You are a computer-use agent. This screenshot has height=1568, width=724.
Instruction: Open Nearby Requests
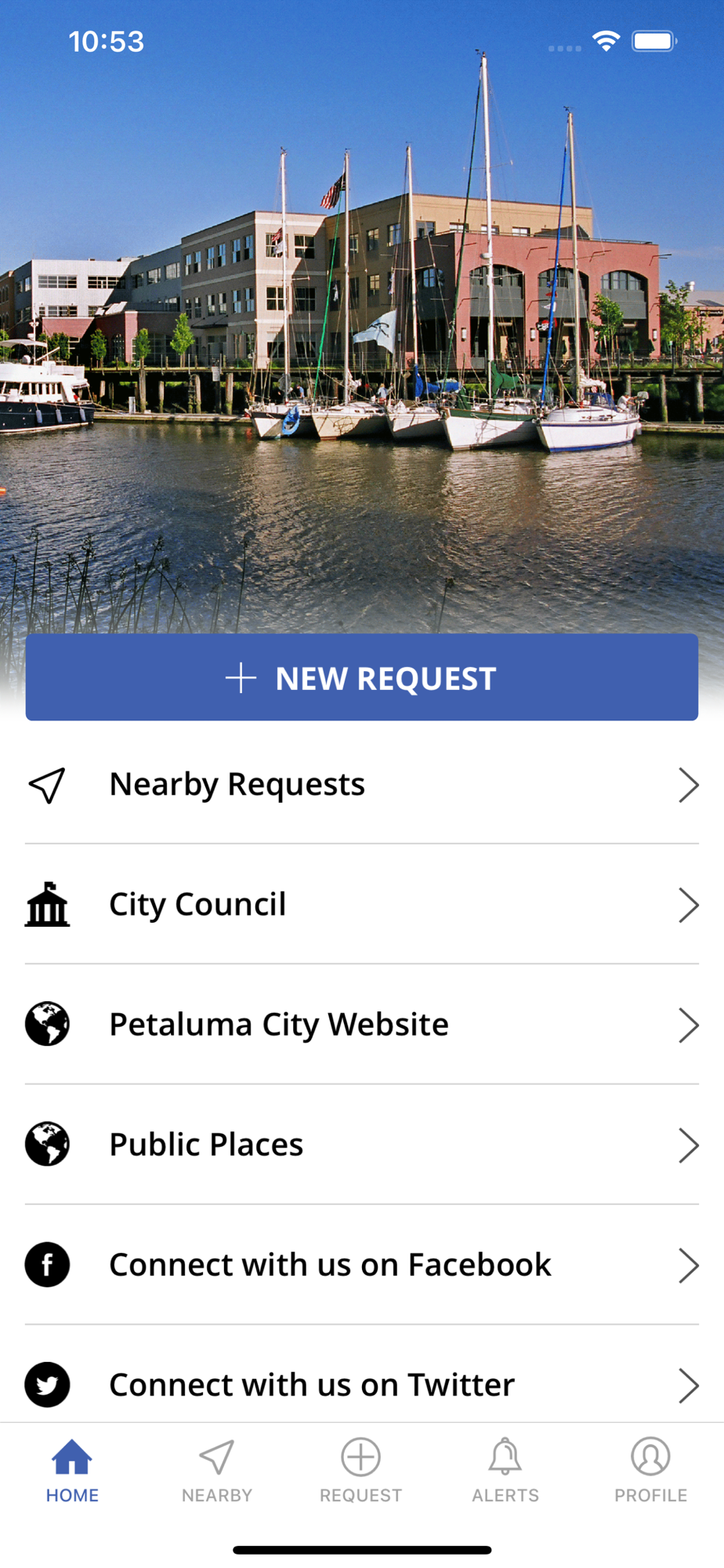point(361,785)
